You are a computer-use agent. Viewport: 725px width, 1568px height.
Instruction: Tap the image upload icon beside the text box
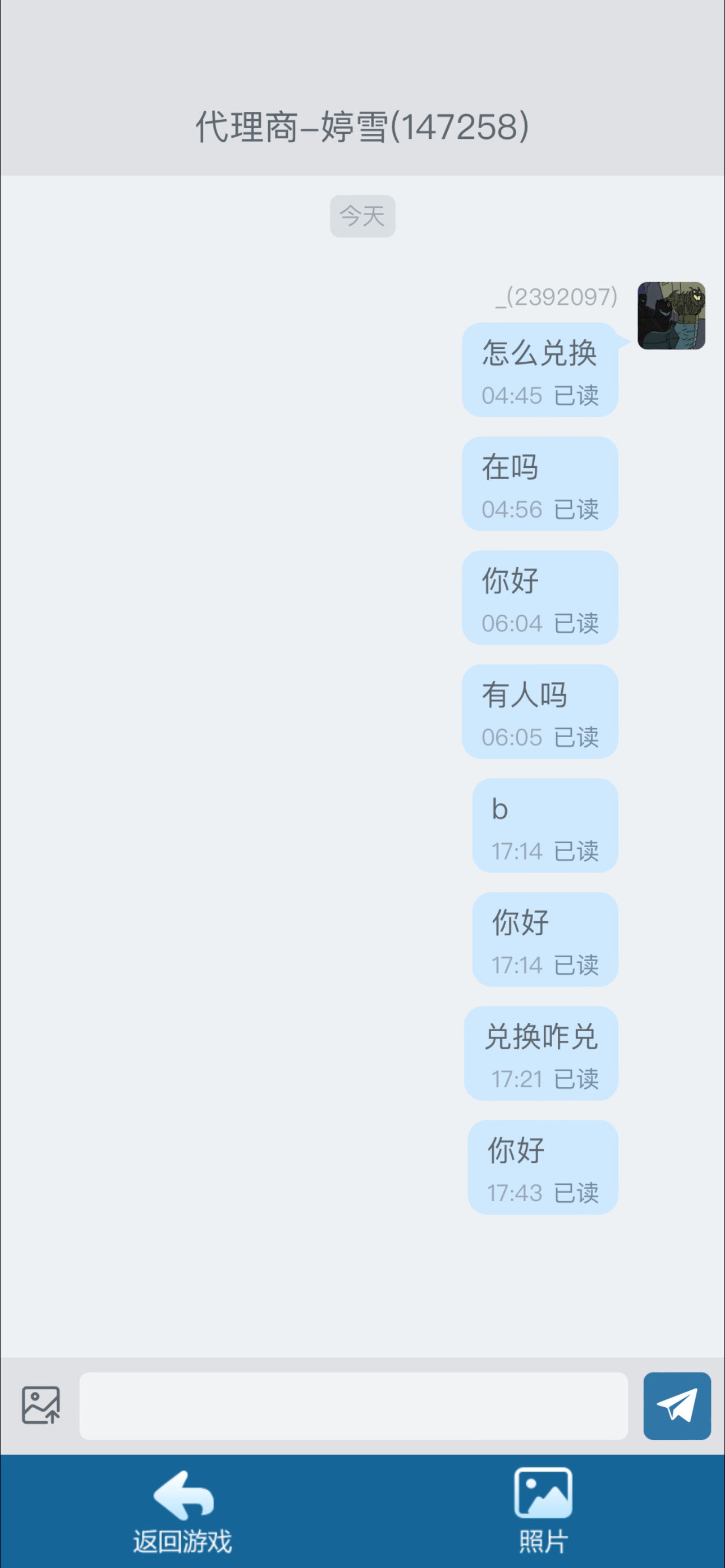coord(41,1405)
